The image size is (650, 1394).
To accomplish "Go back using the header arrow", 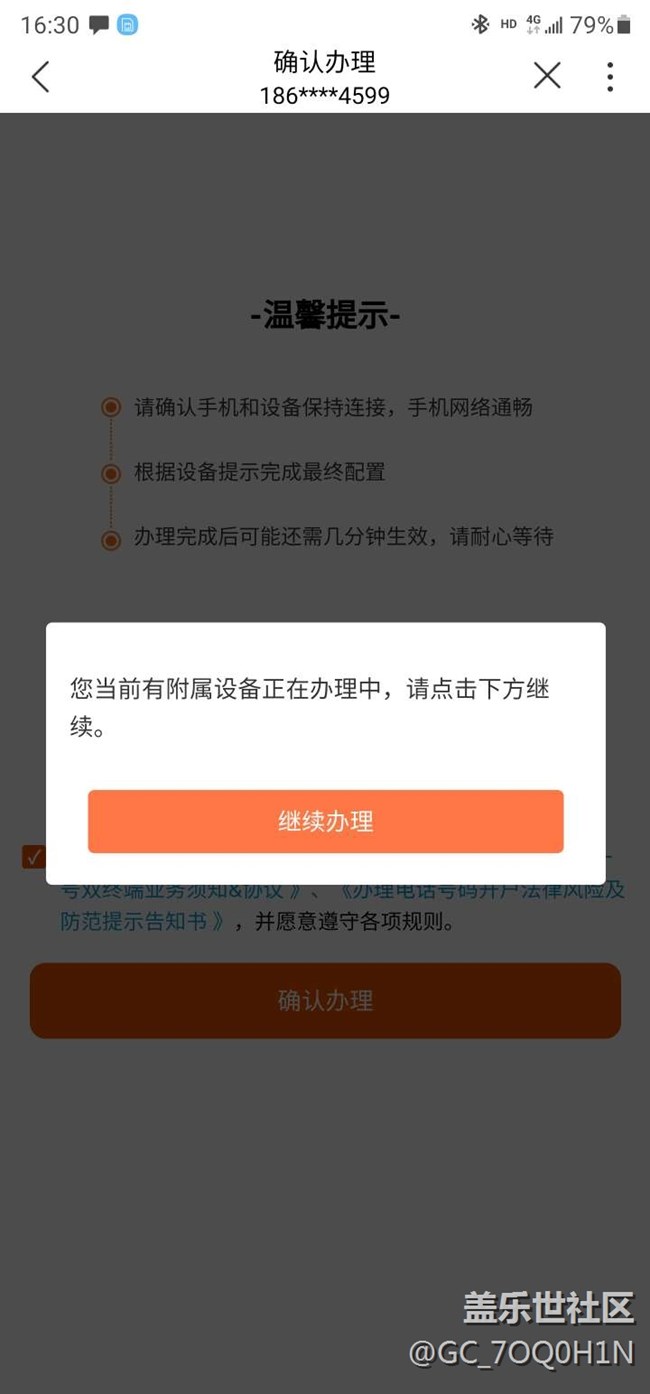I will [x=41, y=77].
